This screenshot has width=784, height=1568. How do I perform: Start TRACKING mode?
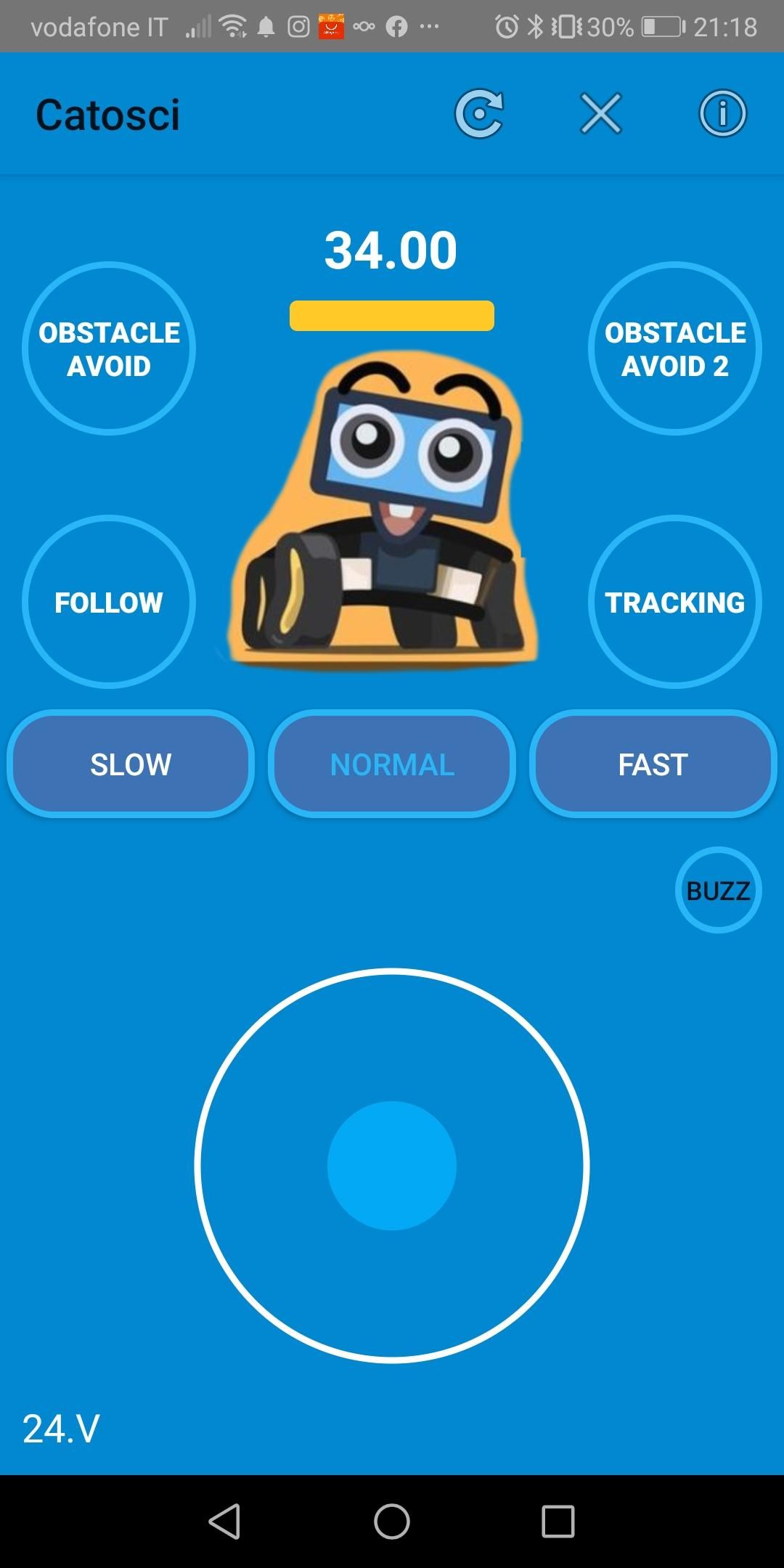pyautogui.click(x=675, y=602)
